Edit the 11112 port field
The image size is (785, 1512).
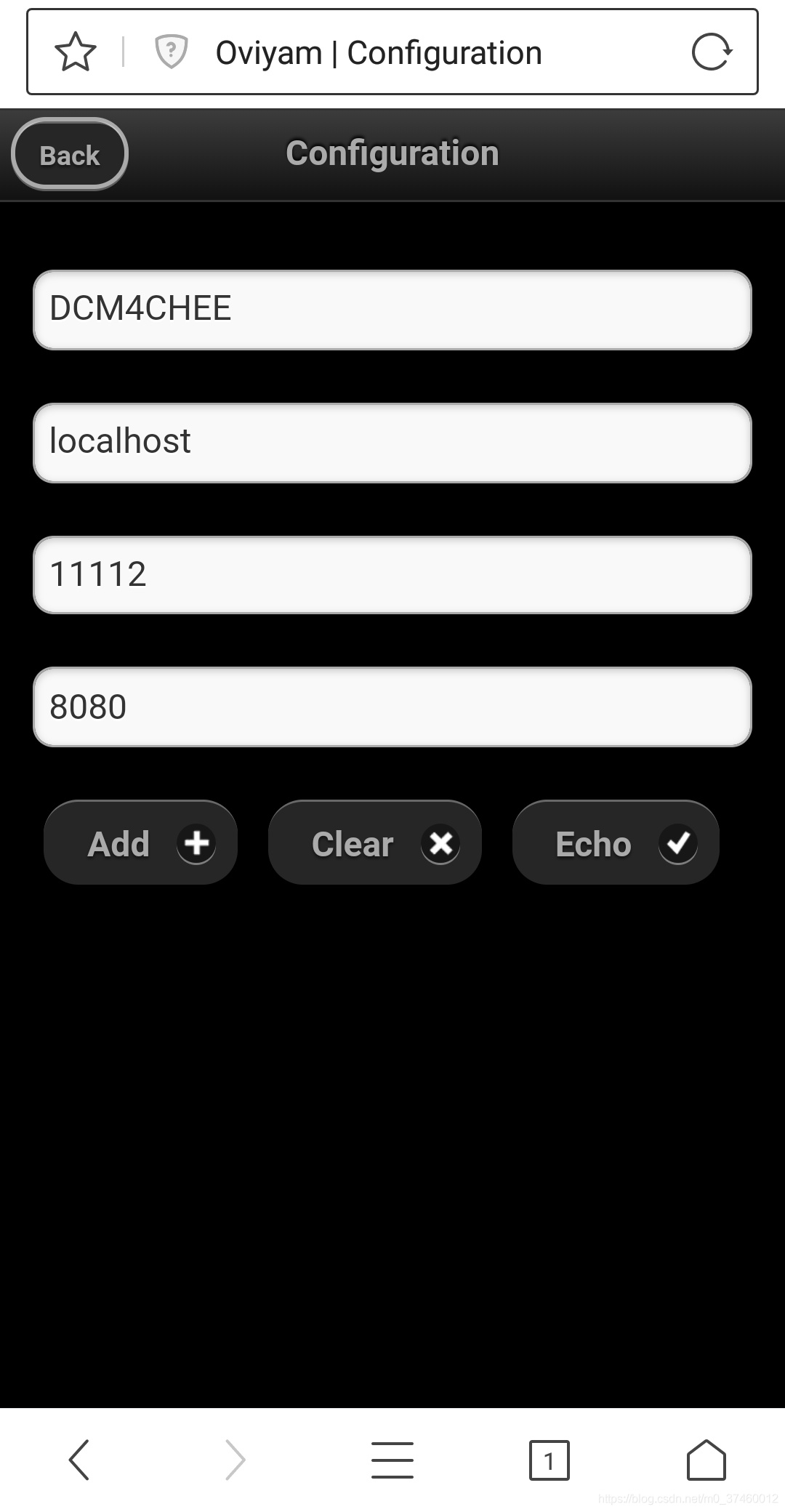pyautogui.click(x=392, y=575)
